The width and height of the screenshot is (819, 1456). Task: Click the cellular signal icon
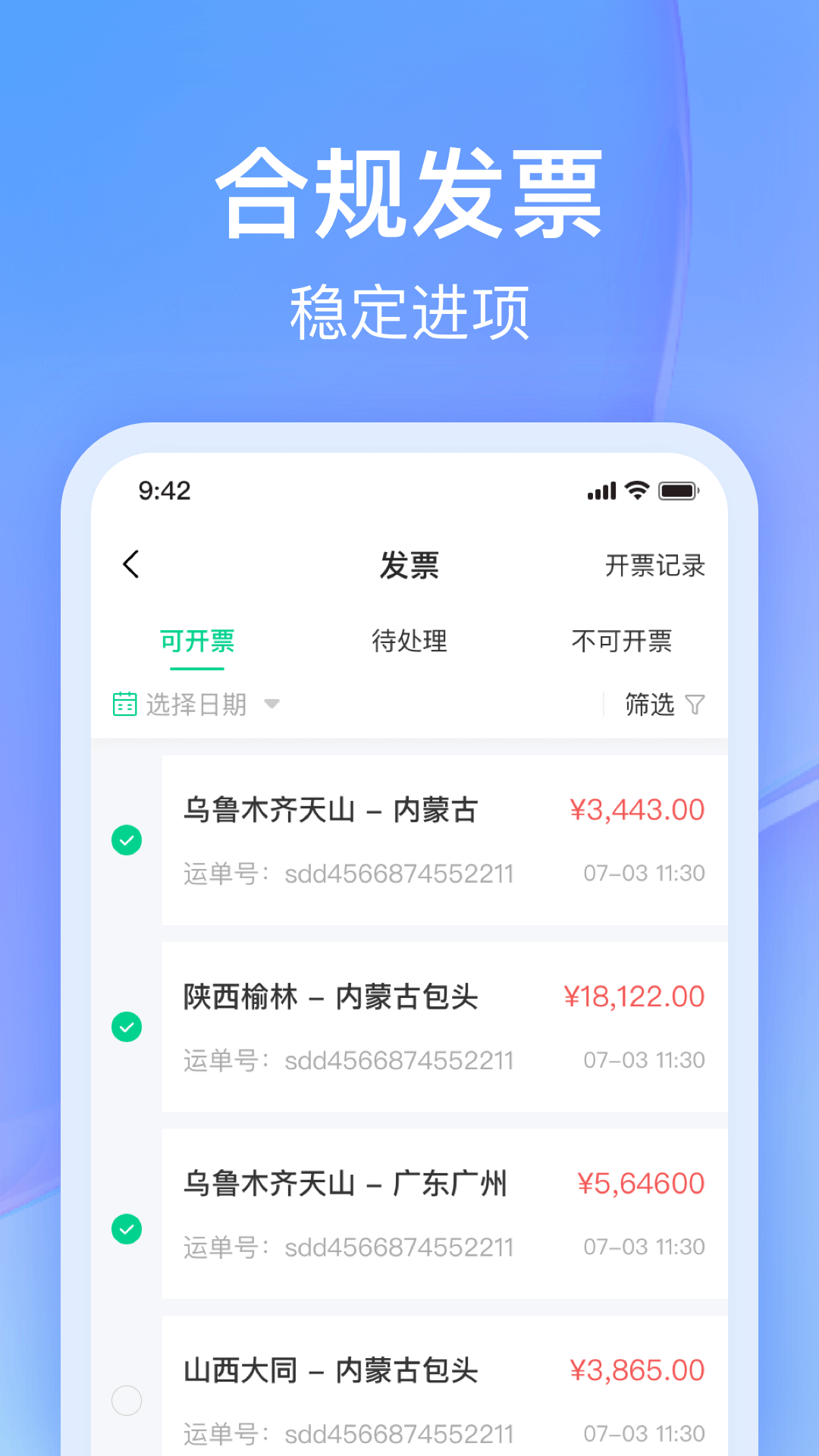pyautogui.click(x=600, y=491)
